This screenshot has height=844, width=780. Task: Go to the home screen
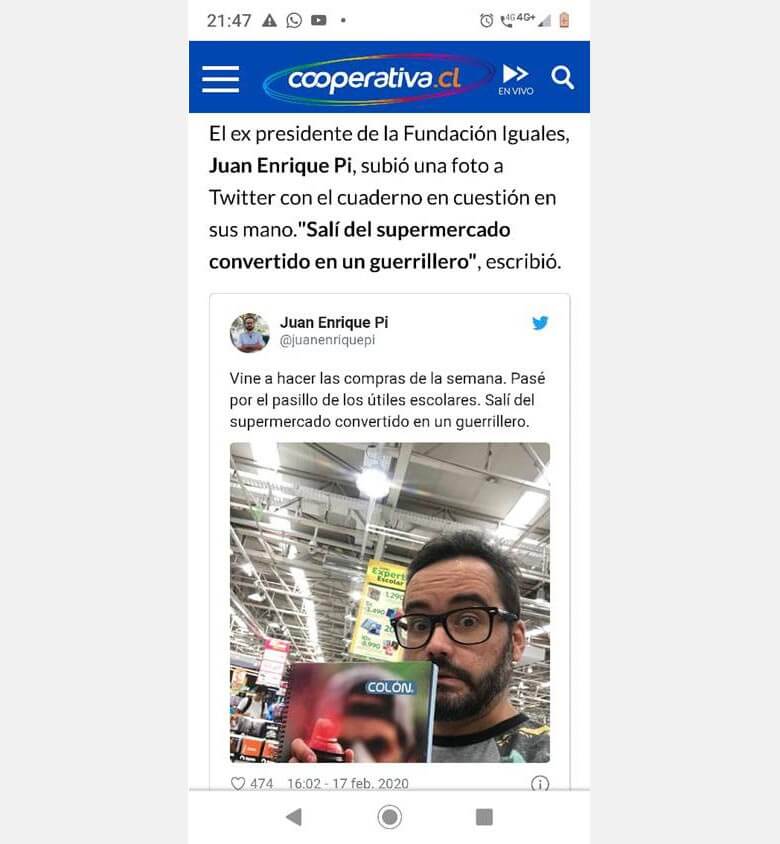click(x=389, y=817)
